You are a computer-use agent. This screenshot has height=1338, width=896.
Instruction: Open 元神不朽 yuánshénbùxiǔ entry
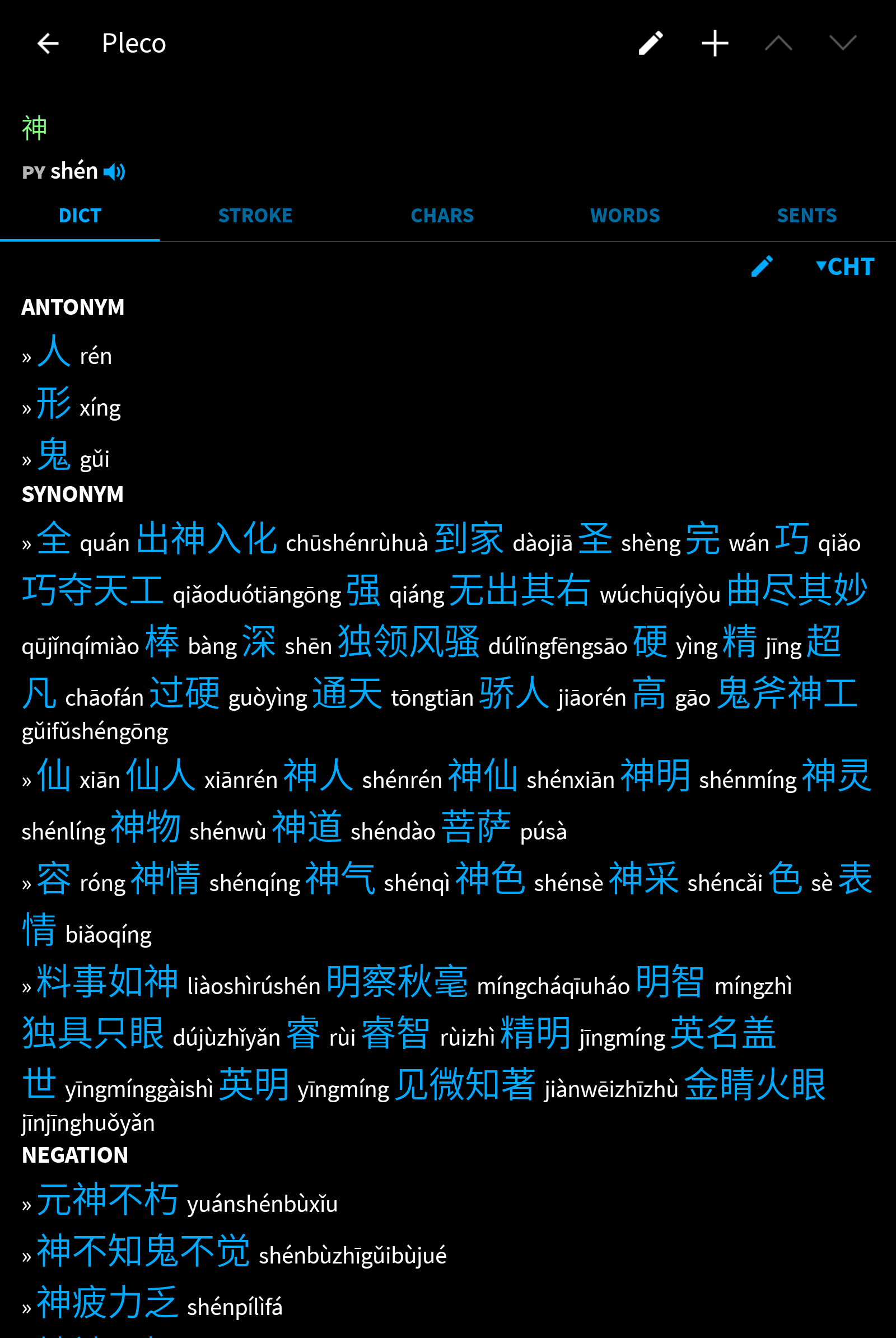108,1200
